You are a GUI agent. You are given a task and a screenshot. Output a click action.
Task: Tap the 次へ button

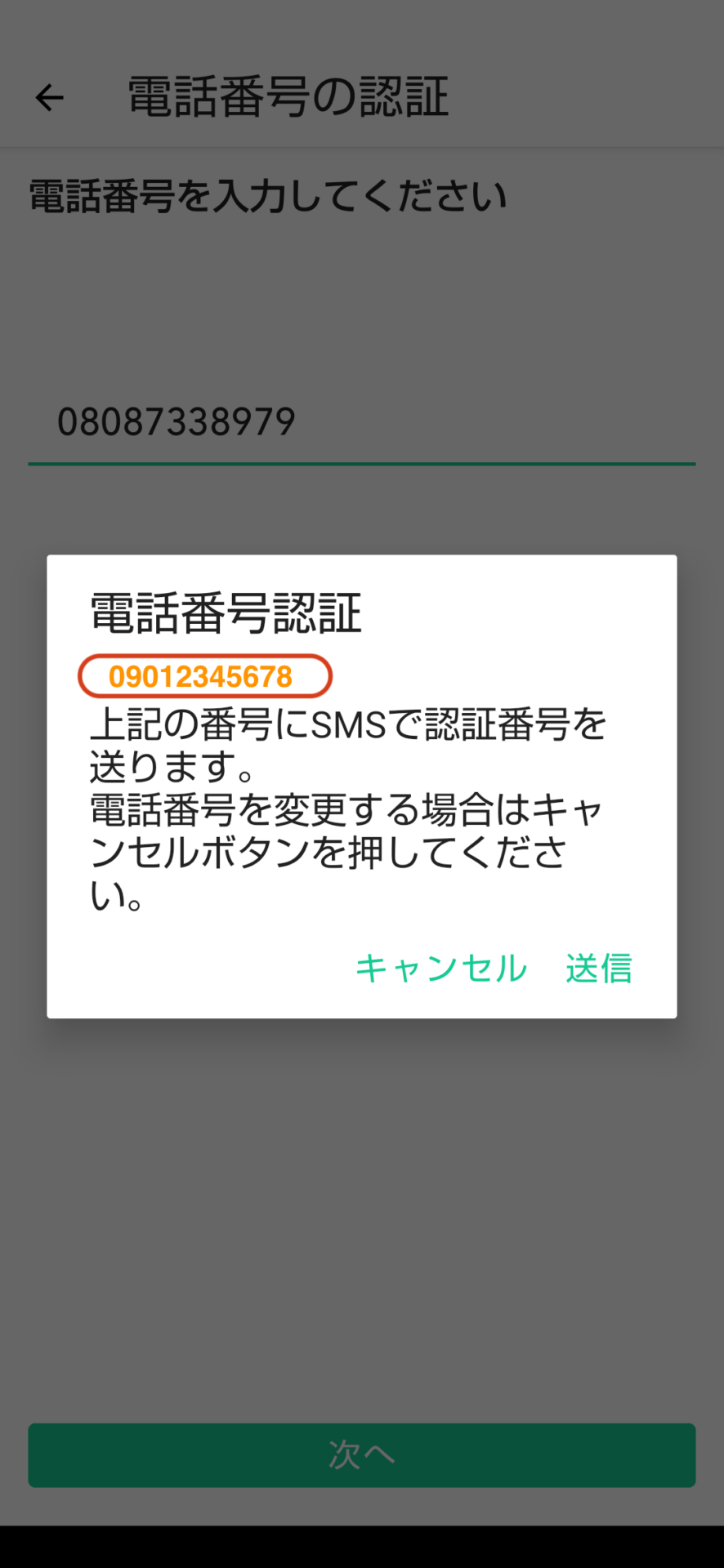362,1454
